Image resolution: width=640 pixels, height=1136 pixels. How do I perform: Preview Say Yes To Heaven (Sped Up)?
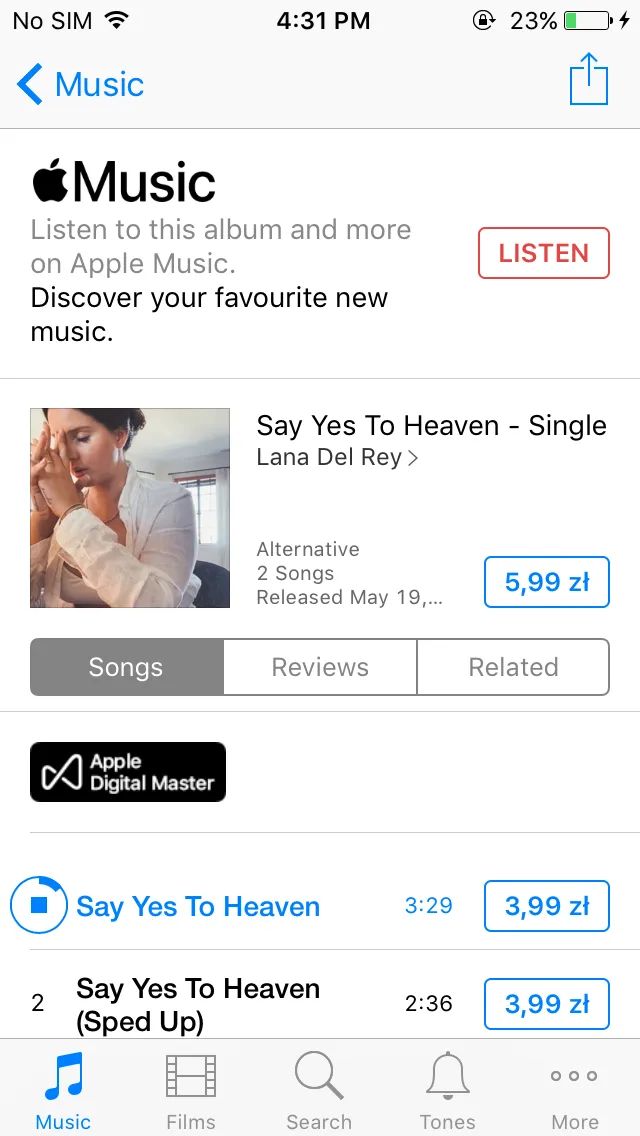coord(198,1004)
